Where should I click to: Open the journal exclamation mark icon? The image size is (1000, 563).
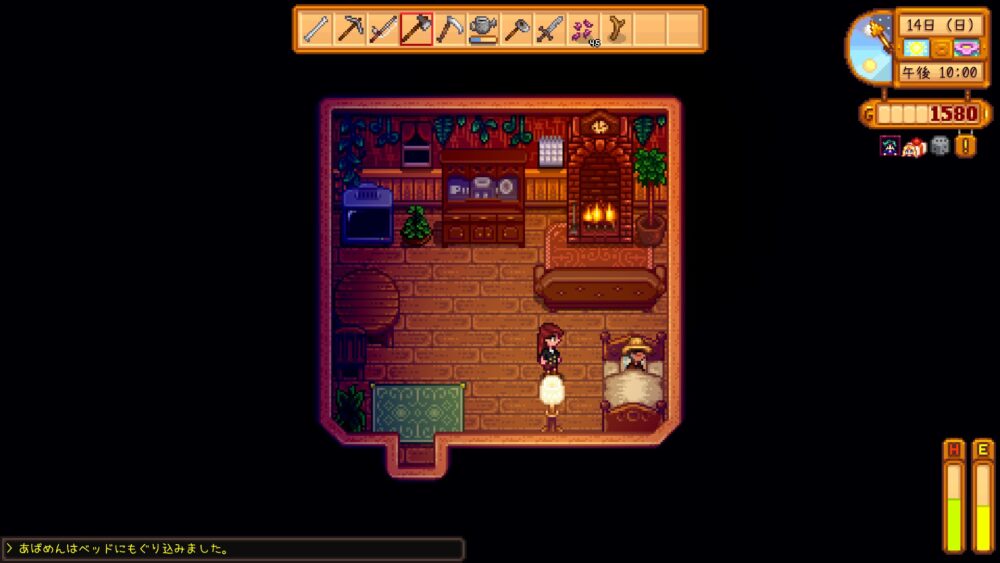(x=966, y=146)
